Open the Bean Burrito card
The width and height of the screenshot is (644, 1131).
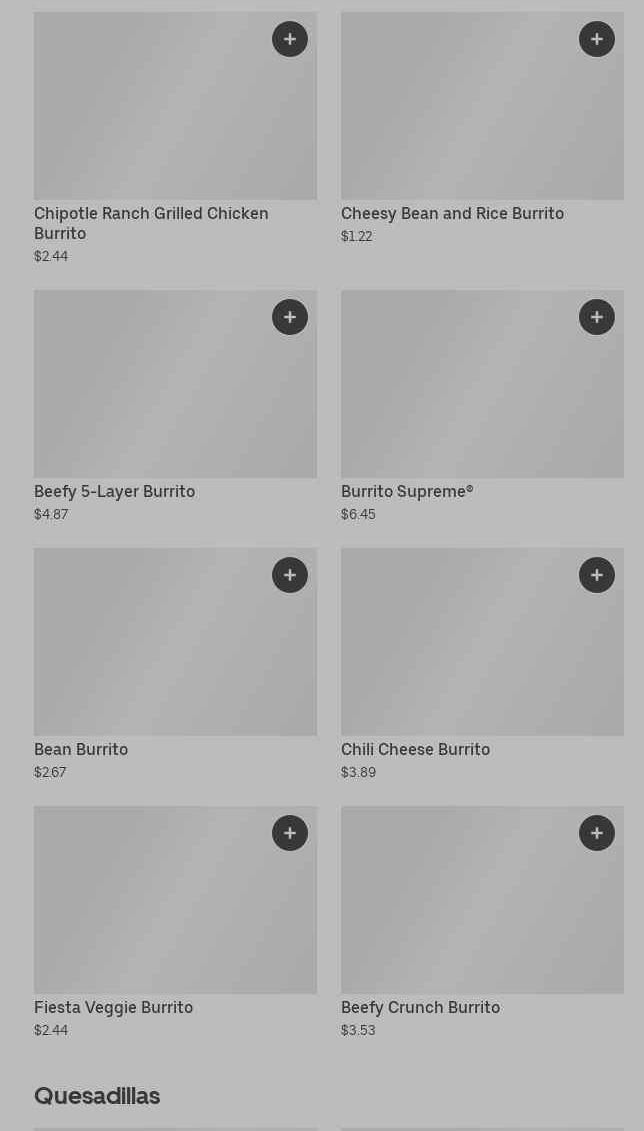(x=81, y=750)
